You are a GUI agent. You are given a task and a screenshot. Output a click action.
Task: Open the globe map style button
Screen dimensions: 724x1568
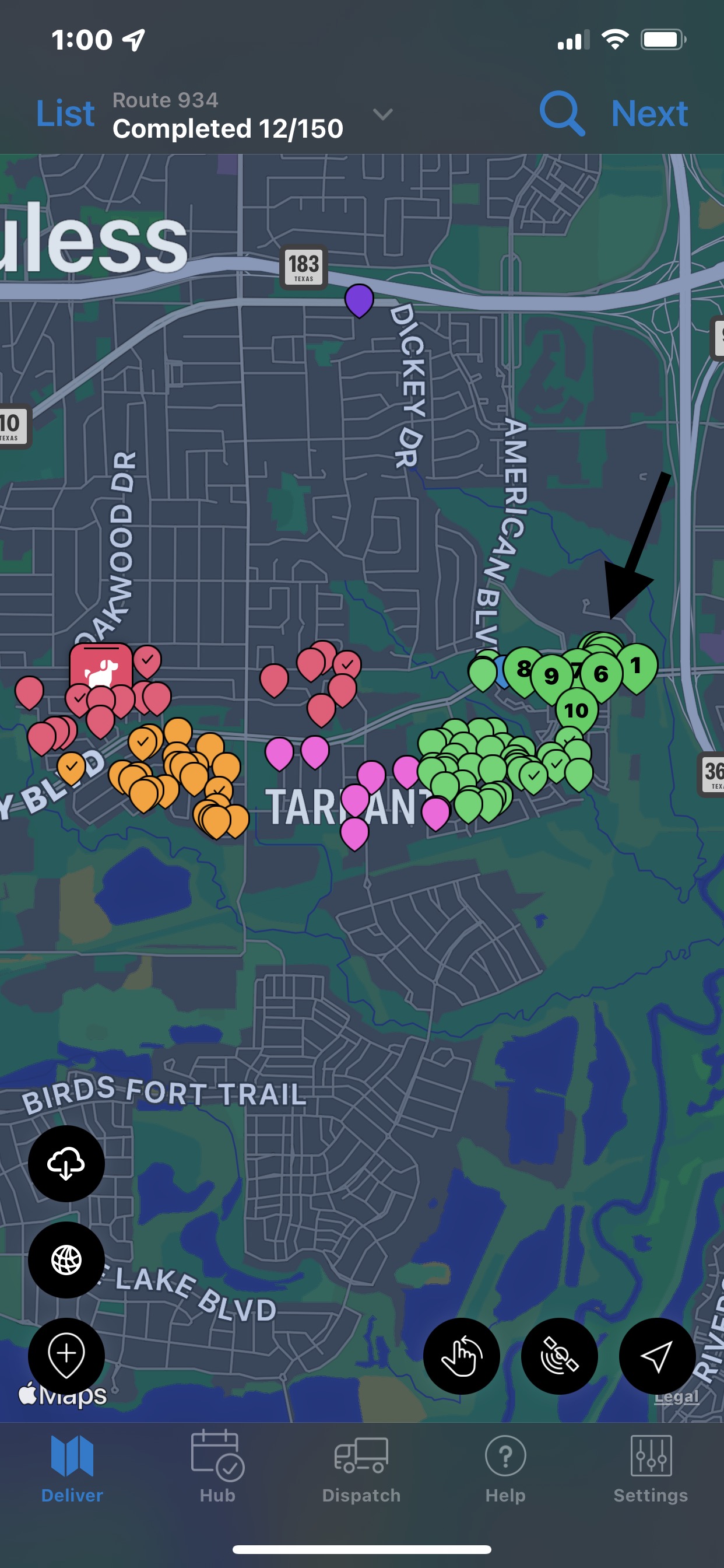coord(66,1259)
